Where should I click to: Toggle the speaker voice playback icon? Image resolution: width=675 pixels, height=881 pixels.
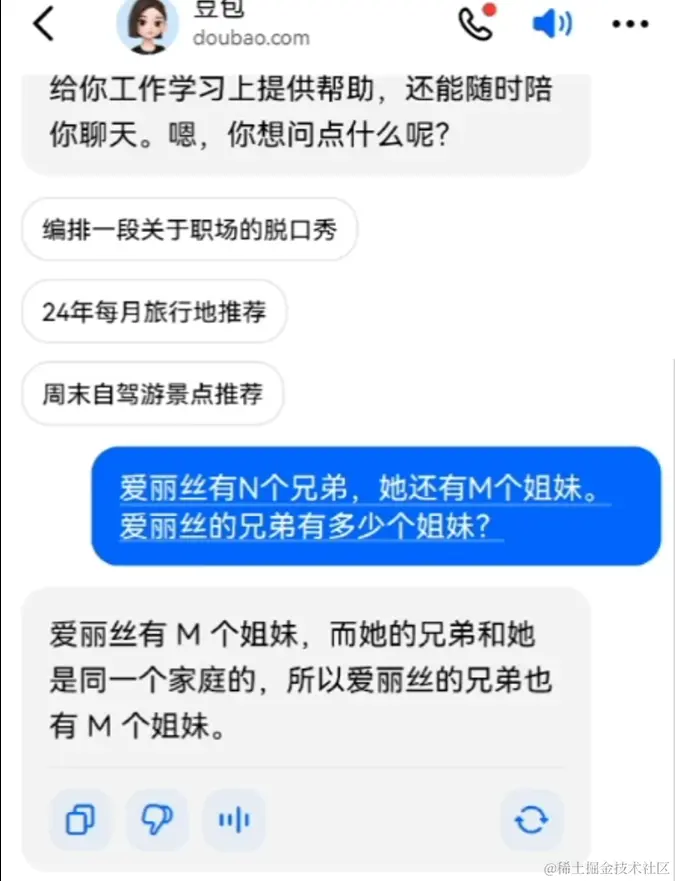[x=551, y=24]
